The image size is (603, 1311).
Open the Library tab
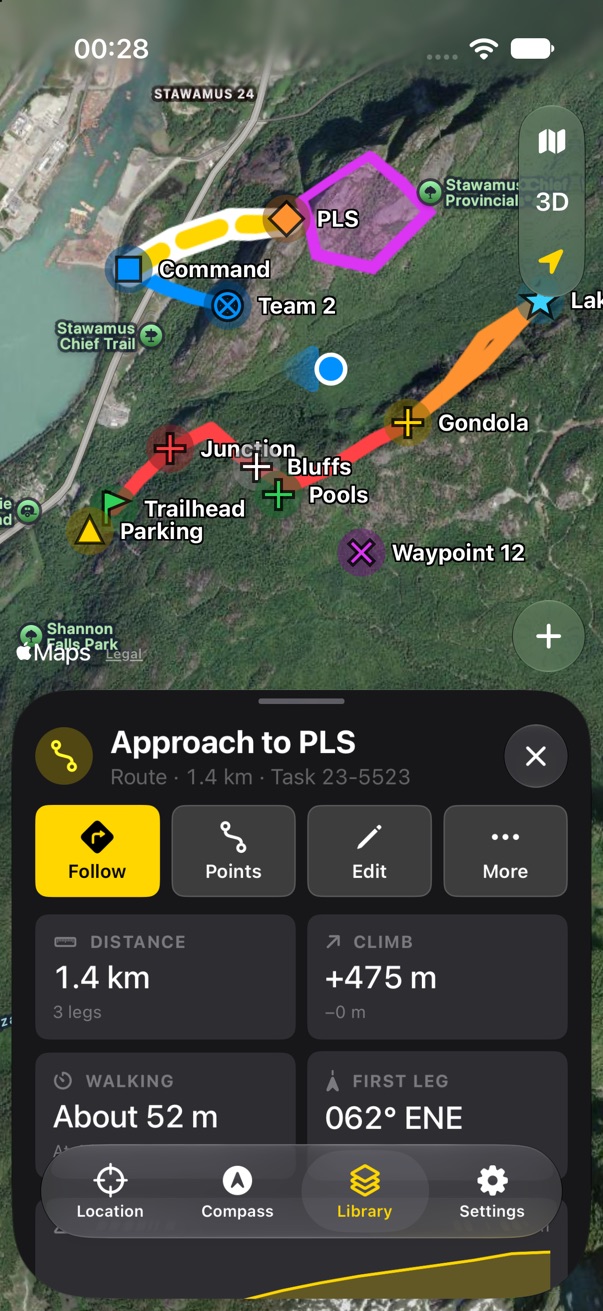coord(364,1192)
